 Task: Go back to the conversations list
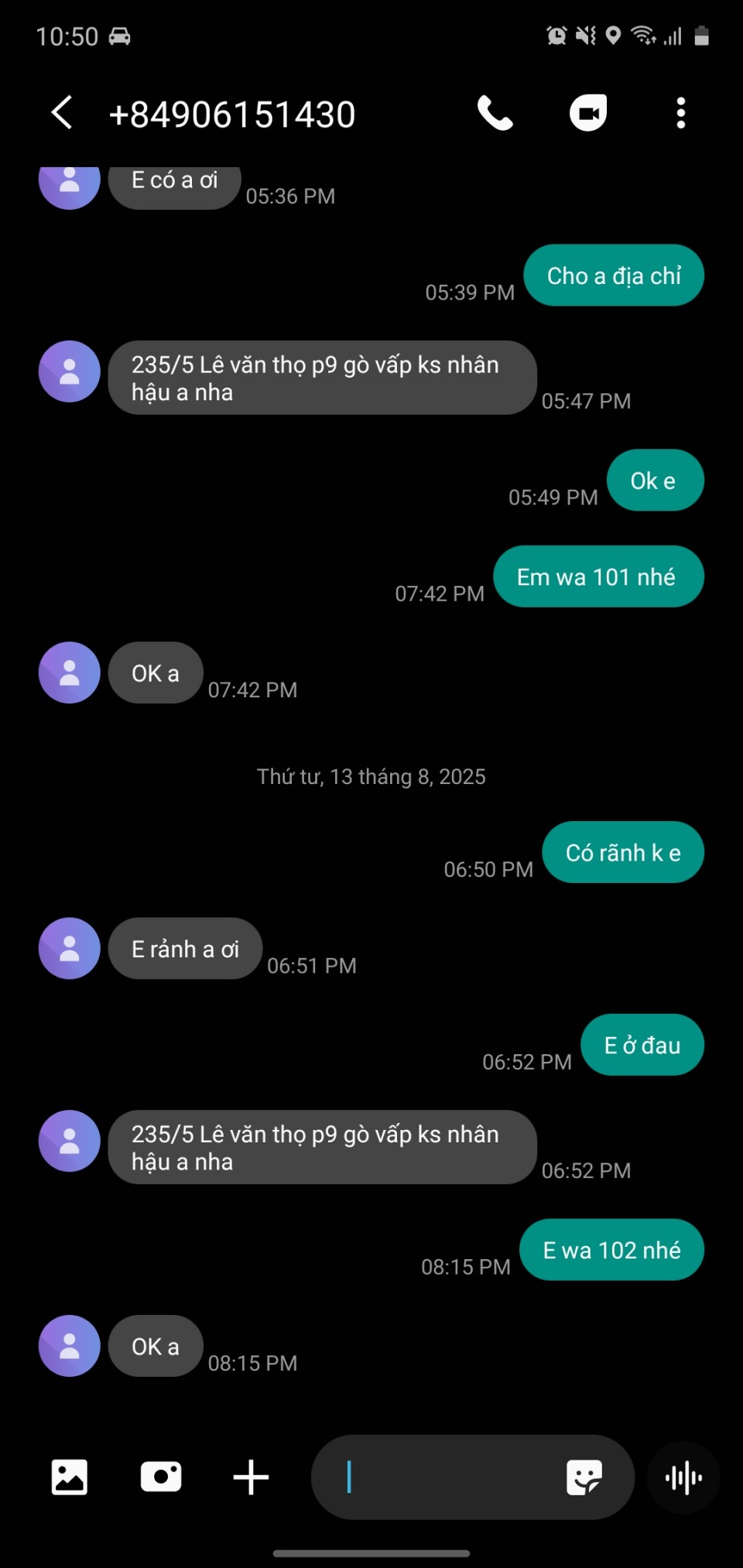pyautogui.click(x=62, y=113)
